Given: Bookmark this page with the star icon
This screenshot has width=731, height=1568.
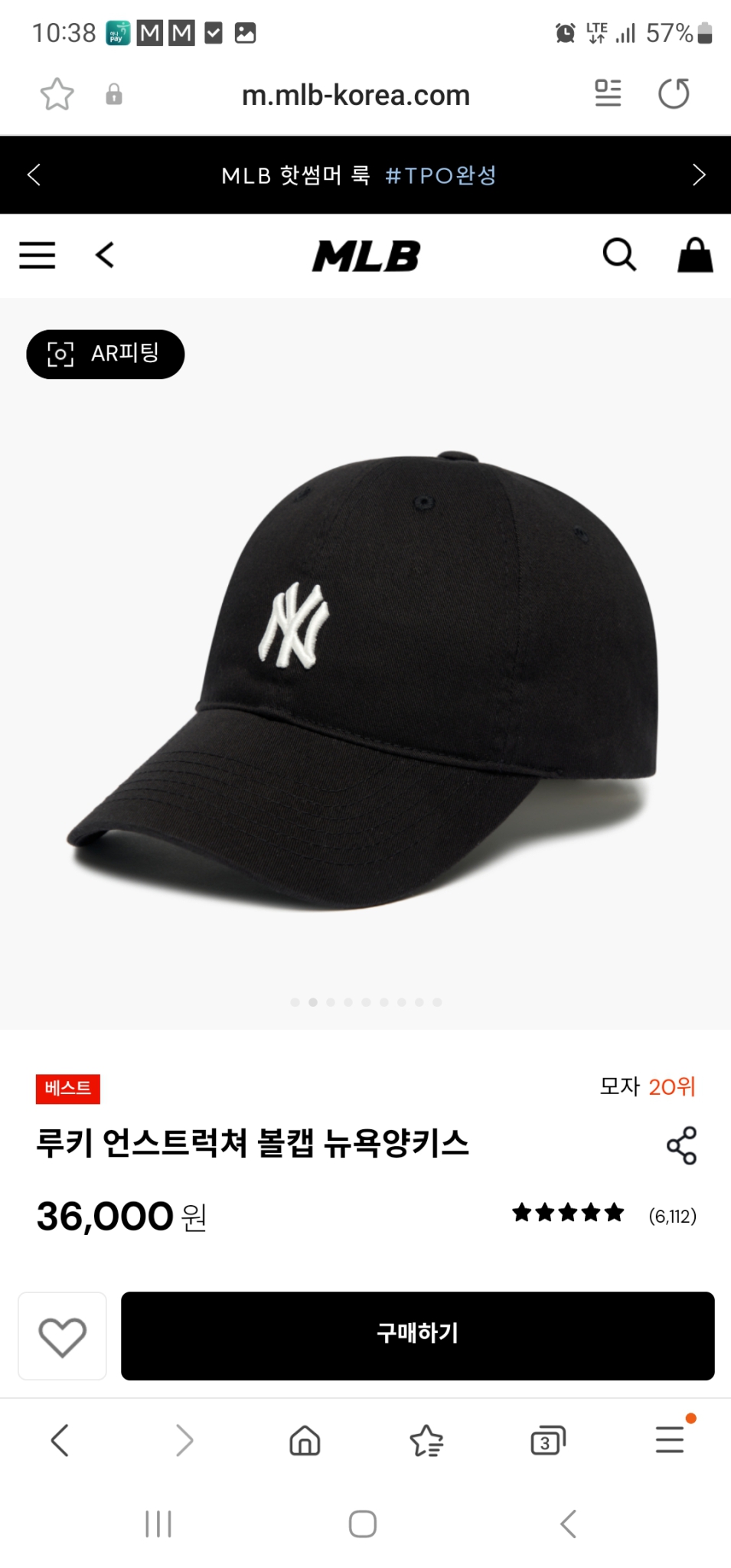Looking at the screenshot, I should pyautogui.click(x=57, y=94).
